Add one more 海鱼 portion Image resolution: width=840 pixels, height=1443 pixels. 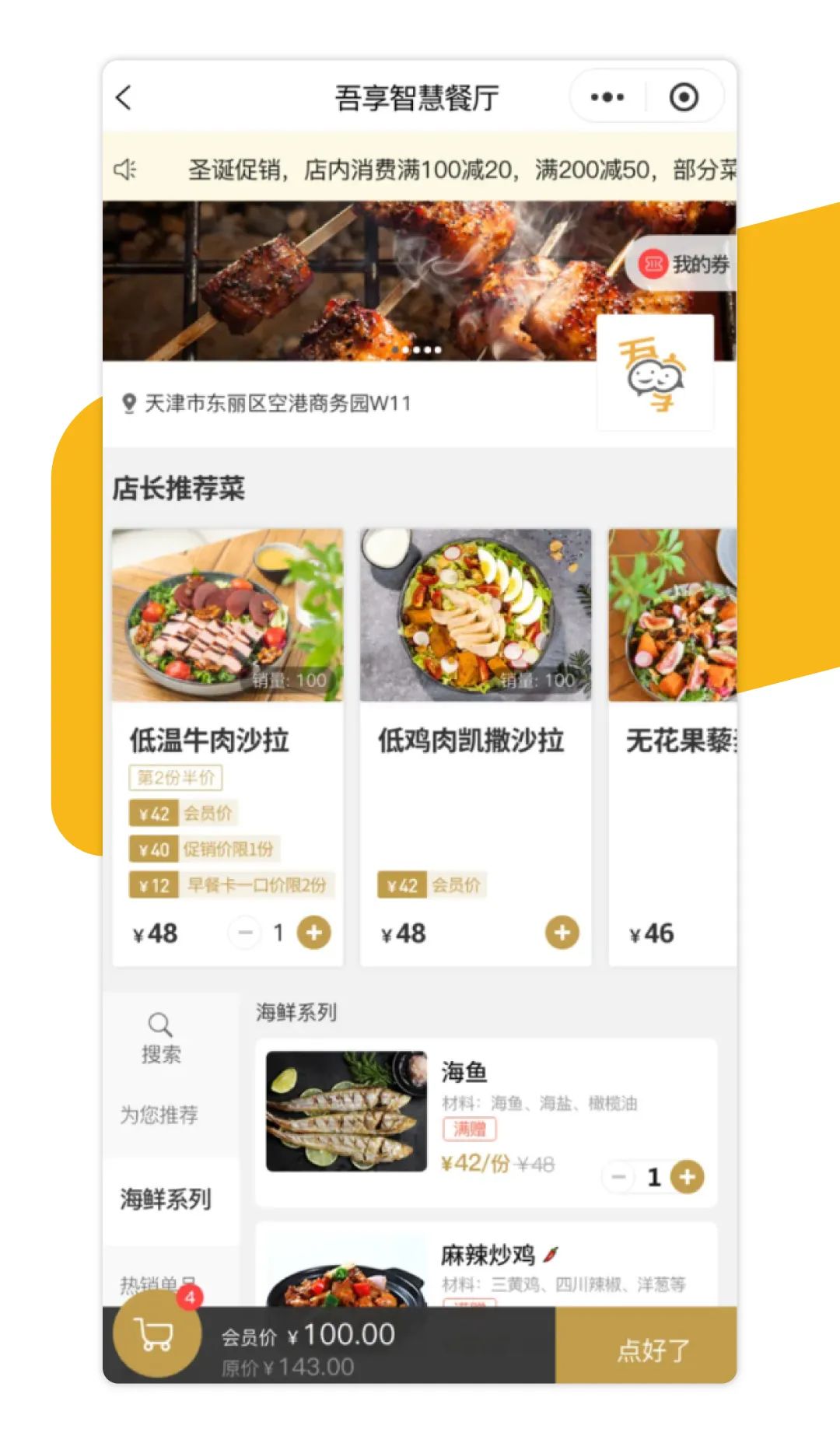pyautogui.click(x=688, y=1177)
